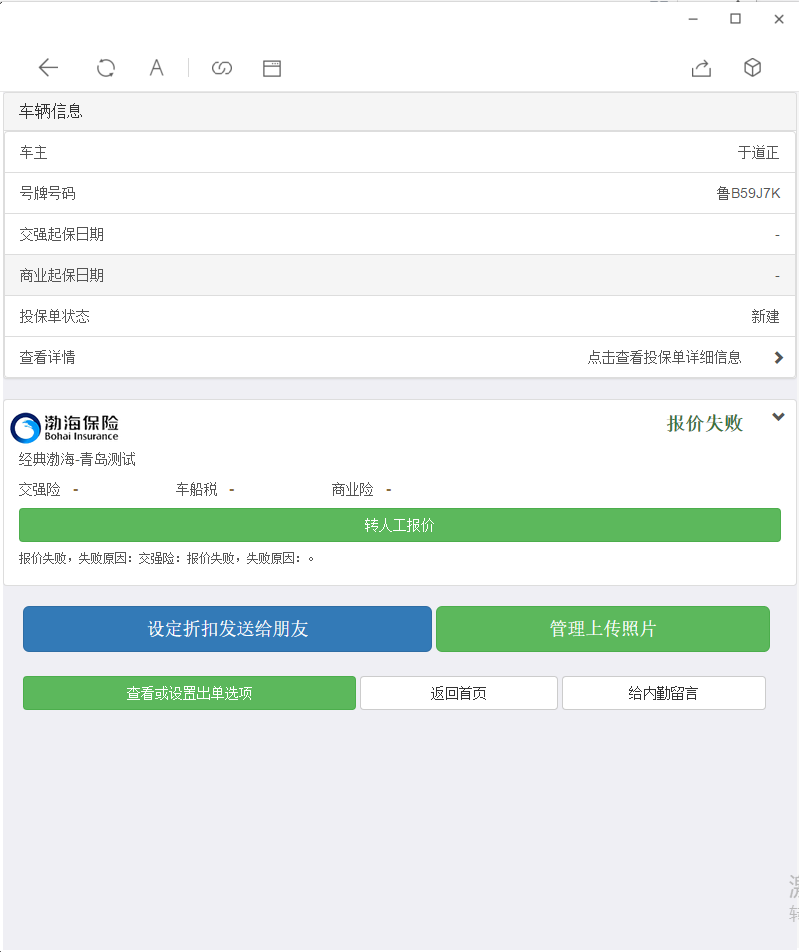Tap 设定折扣发送给朋友 button
The width and height of the screenshot is (799, 952).
click(x=227, y=629)
